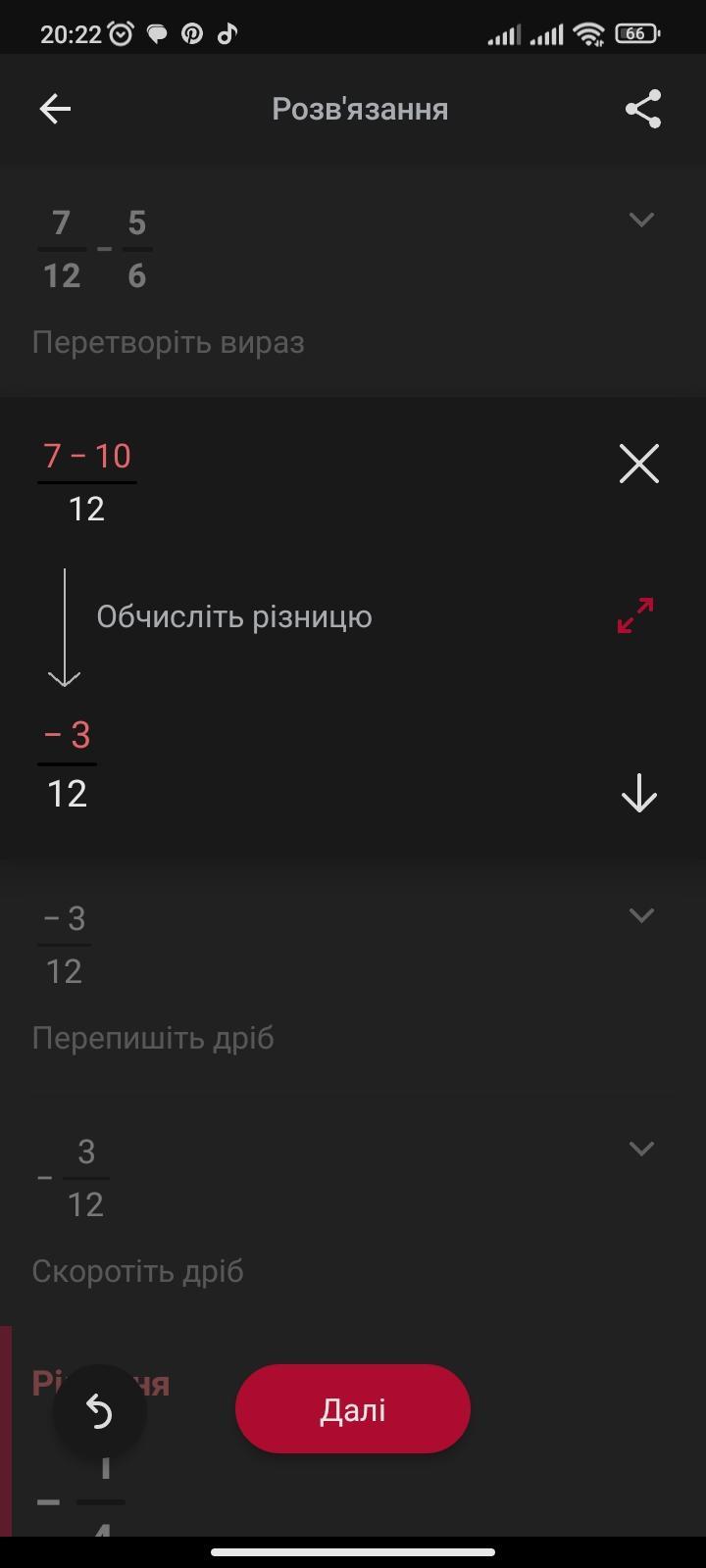Go back using the top-left arrow

pos(55,109)
